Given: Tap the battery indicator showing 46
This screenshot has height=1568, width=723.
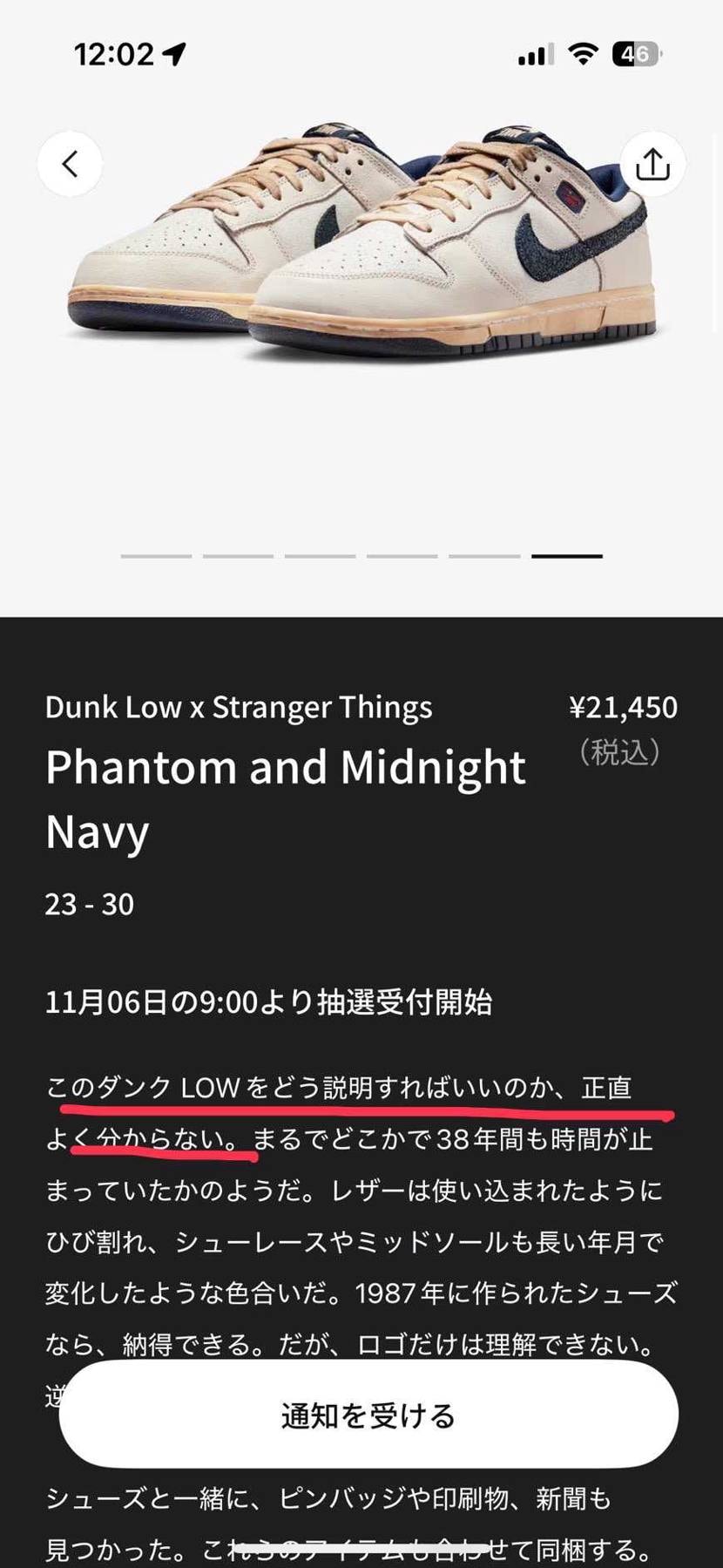Looking at the screenshot, I should [x=634, y=53].
